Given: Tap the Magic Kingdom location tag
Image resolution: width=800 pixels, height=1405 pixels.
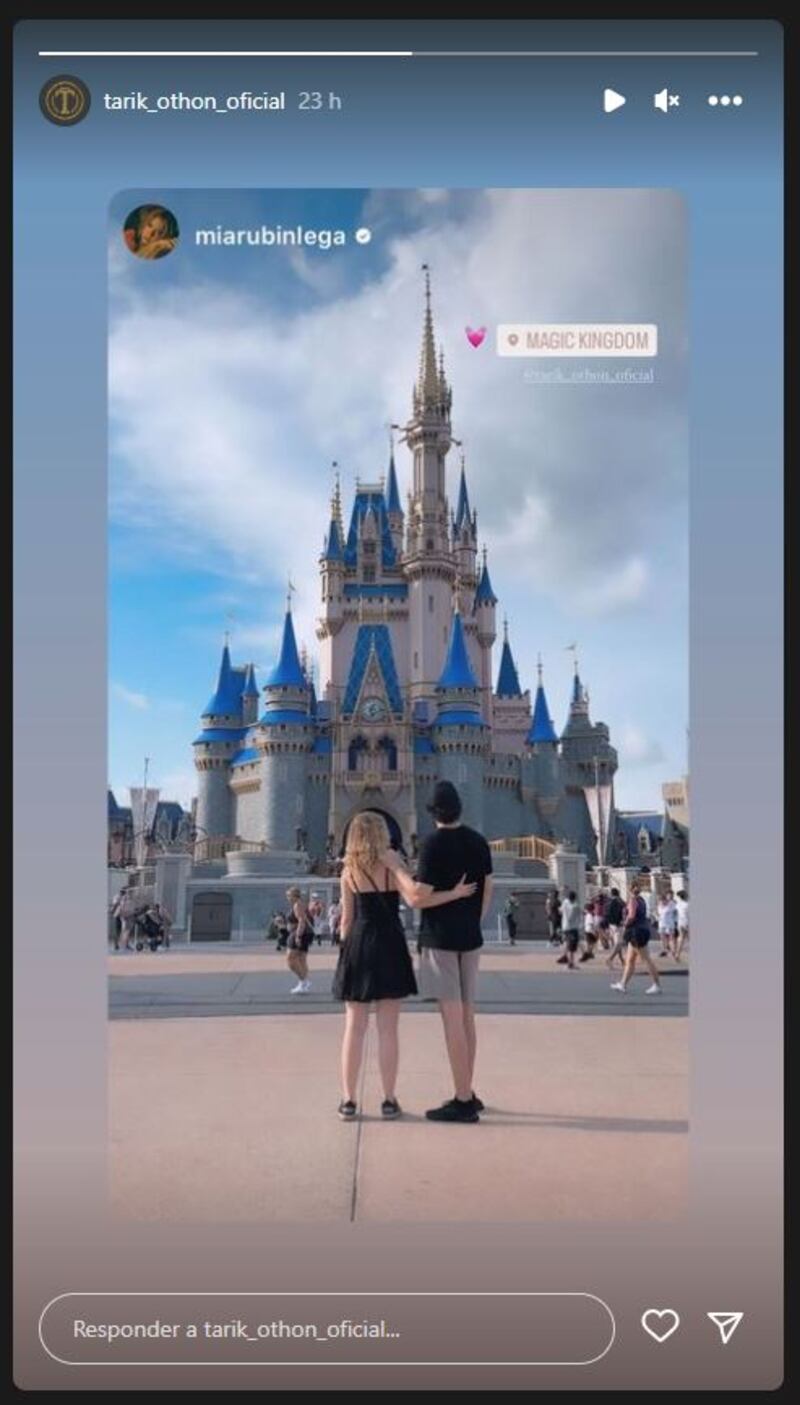Looking at the screenshot, I should pos(577,340).
